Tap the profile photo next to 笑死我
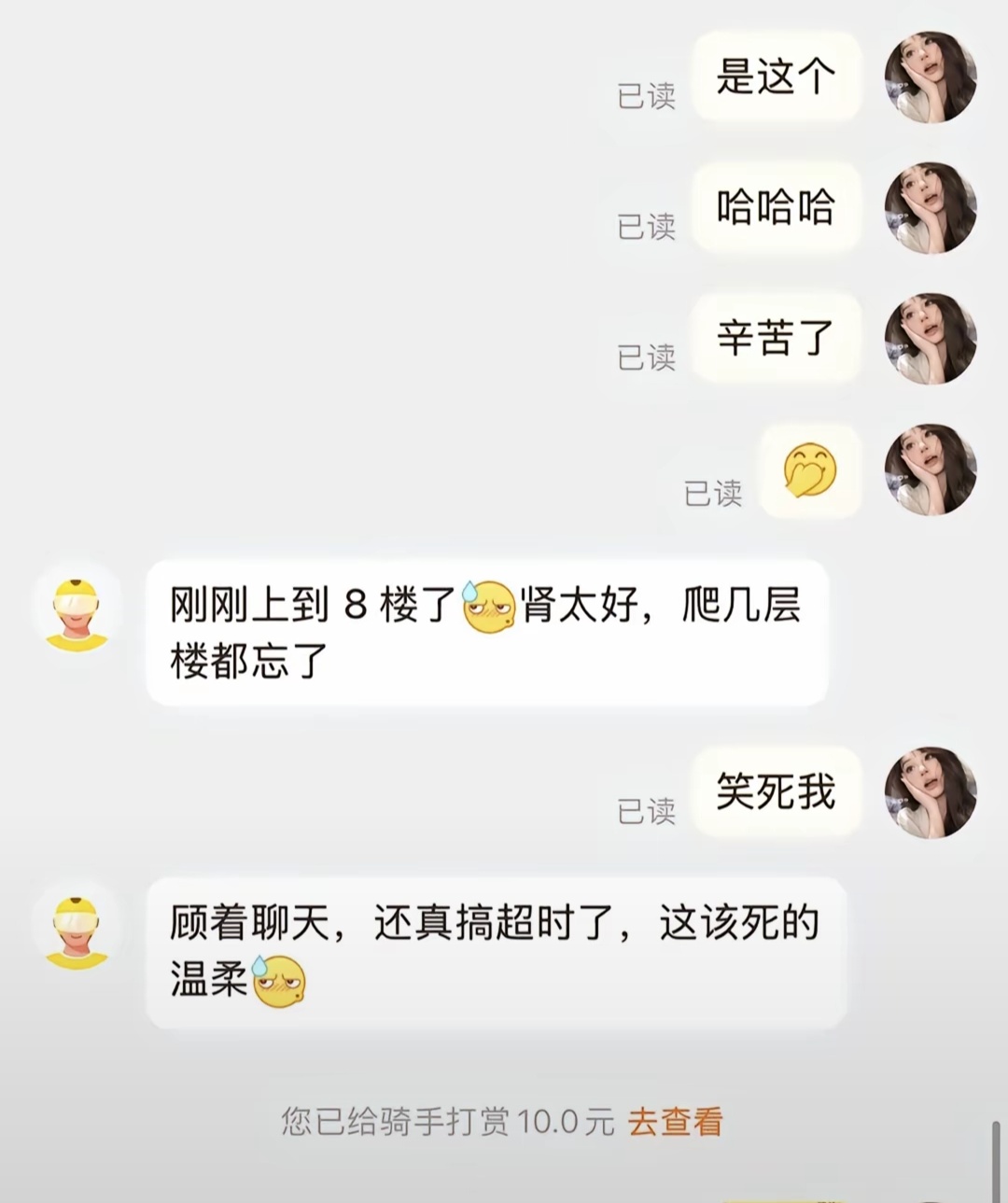Viewport: 1008px width, 1203px height. (x=930, y=792)
